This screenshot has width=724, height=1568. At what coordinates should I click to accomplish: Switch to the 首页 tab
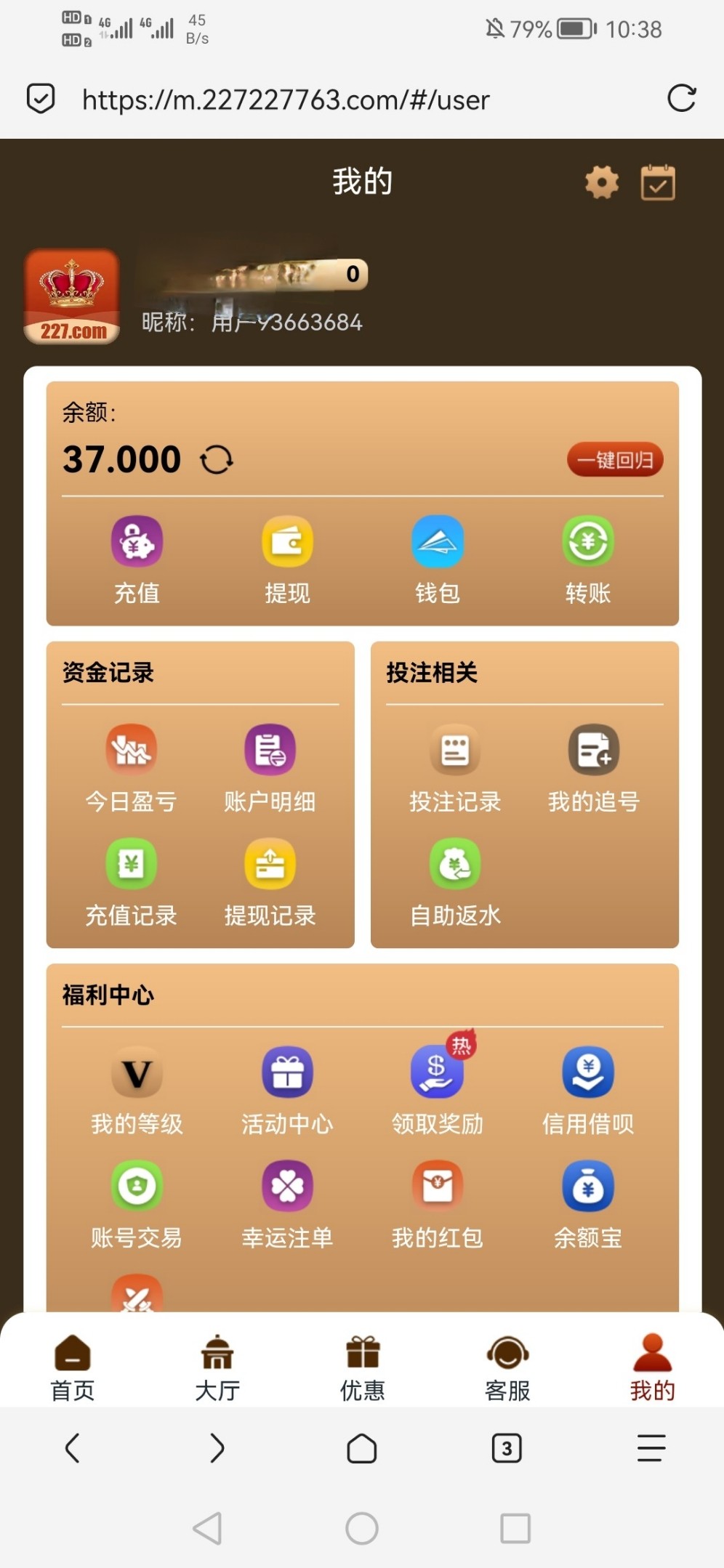click(72, 1367)
